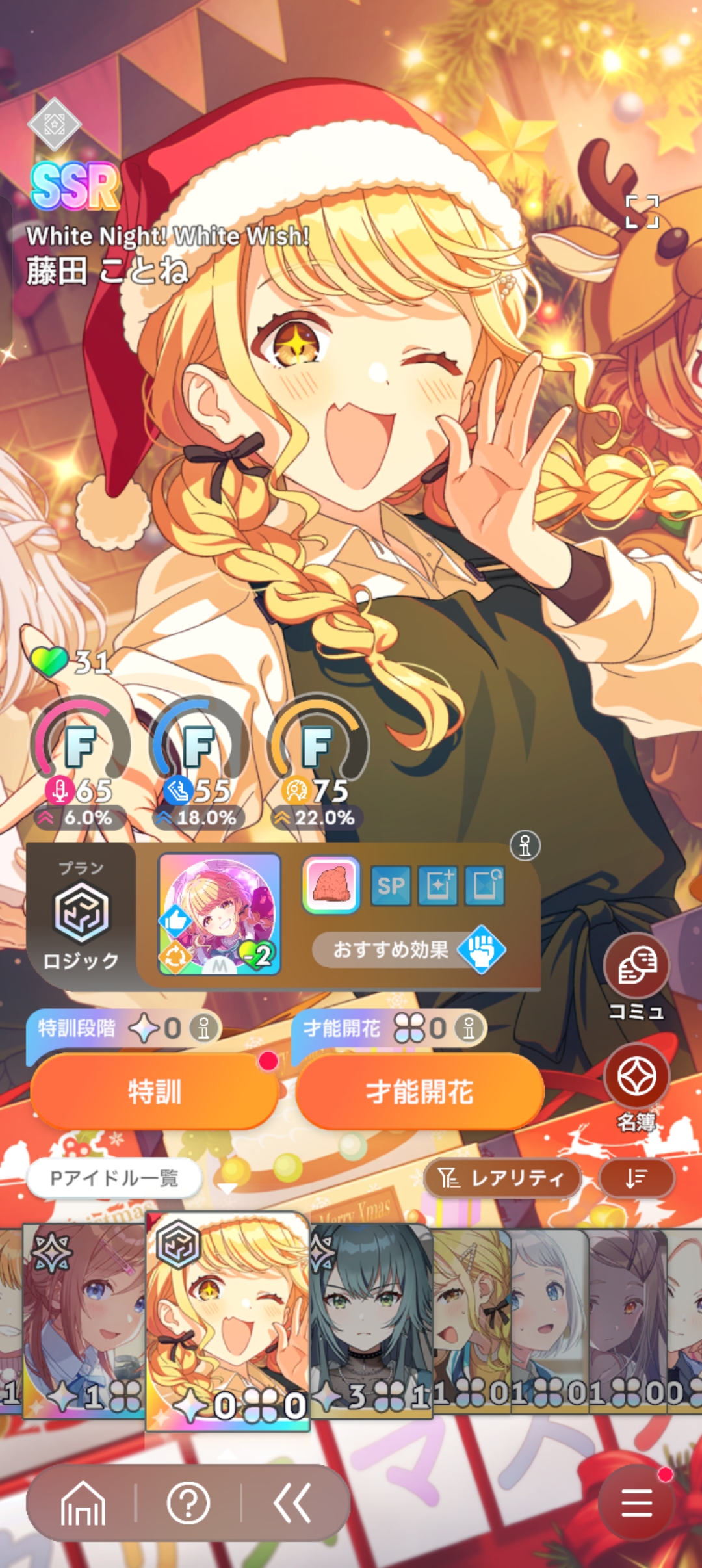This screenshot has height=1568, width=702.
Task: Open the red knit hat item
Action: coord(331,885)
